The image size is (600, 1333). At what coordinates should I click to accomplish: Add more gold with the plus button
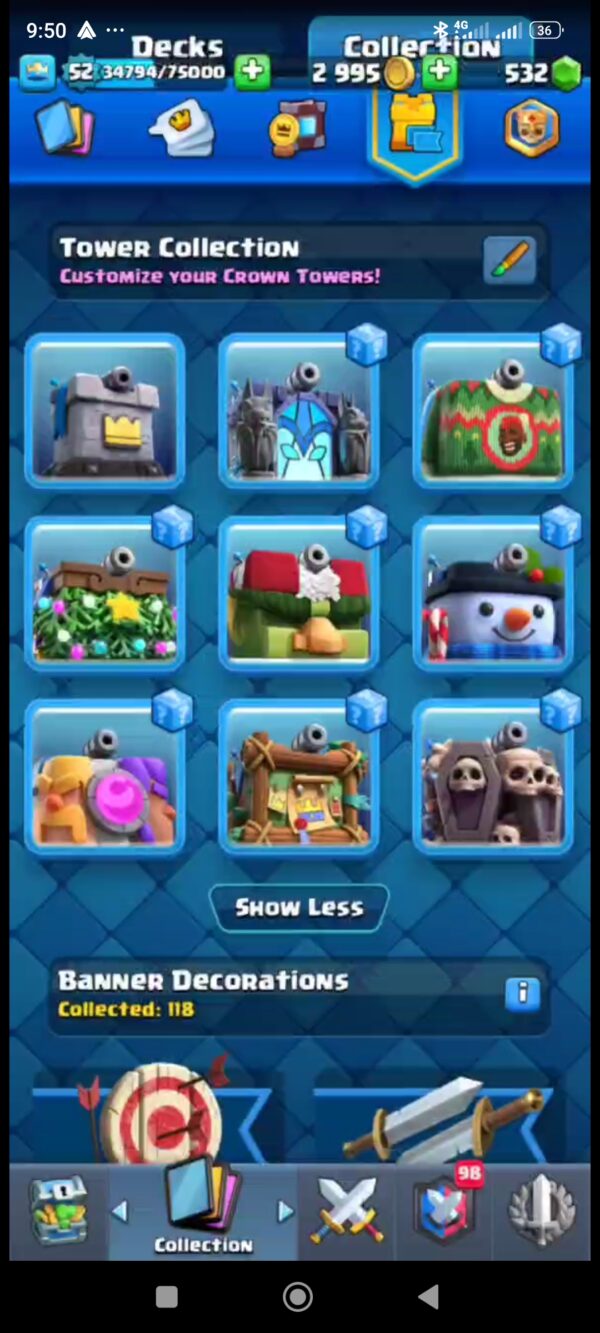tap(439, 72)
